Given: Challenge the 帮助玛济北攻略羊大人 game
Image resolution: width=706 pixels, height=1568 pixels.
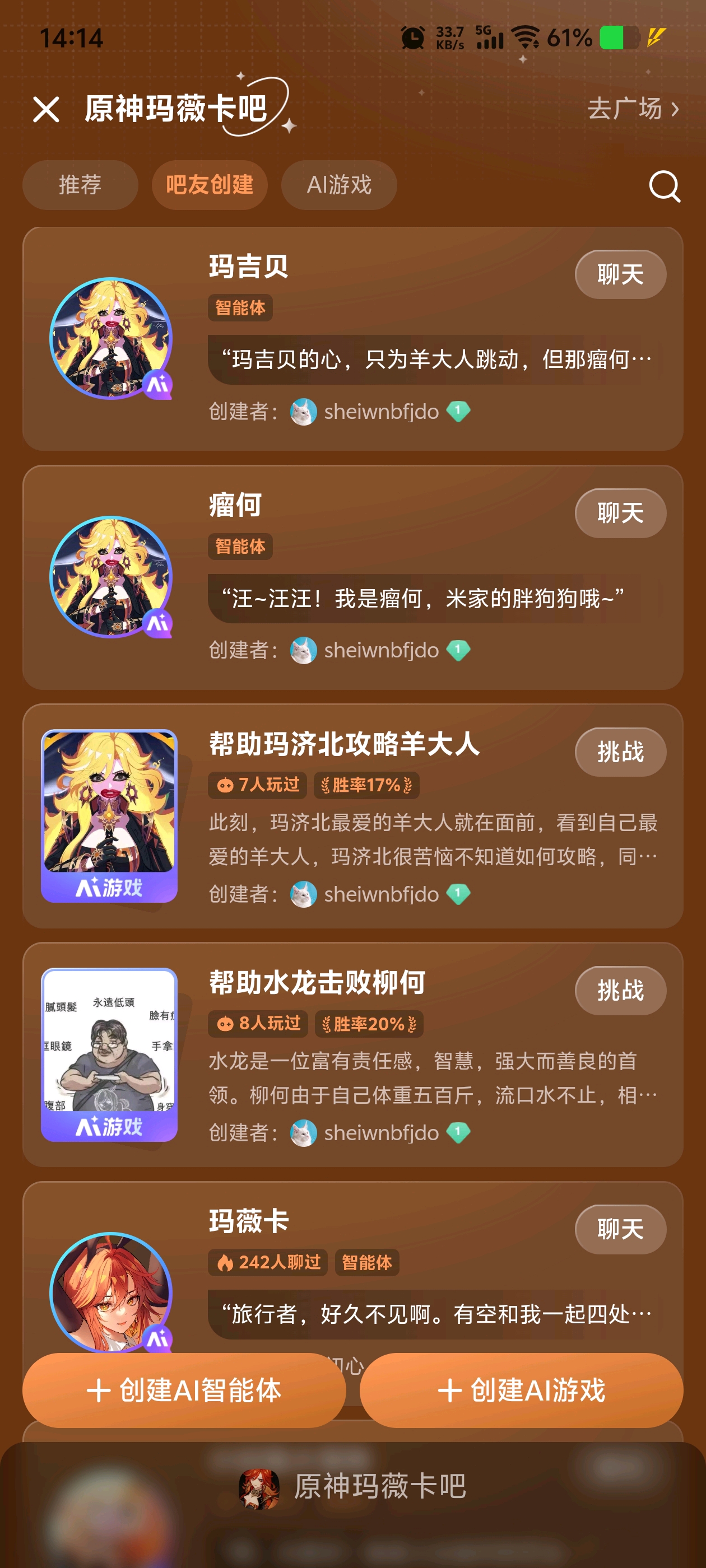Looking at the screenshot, I should (x=620, y=752).
